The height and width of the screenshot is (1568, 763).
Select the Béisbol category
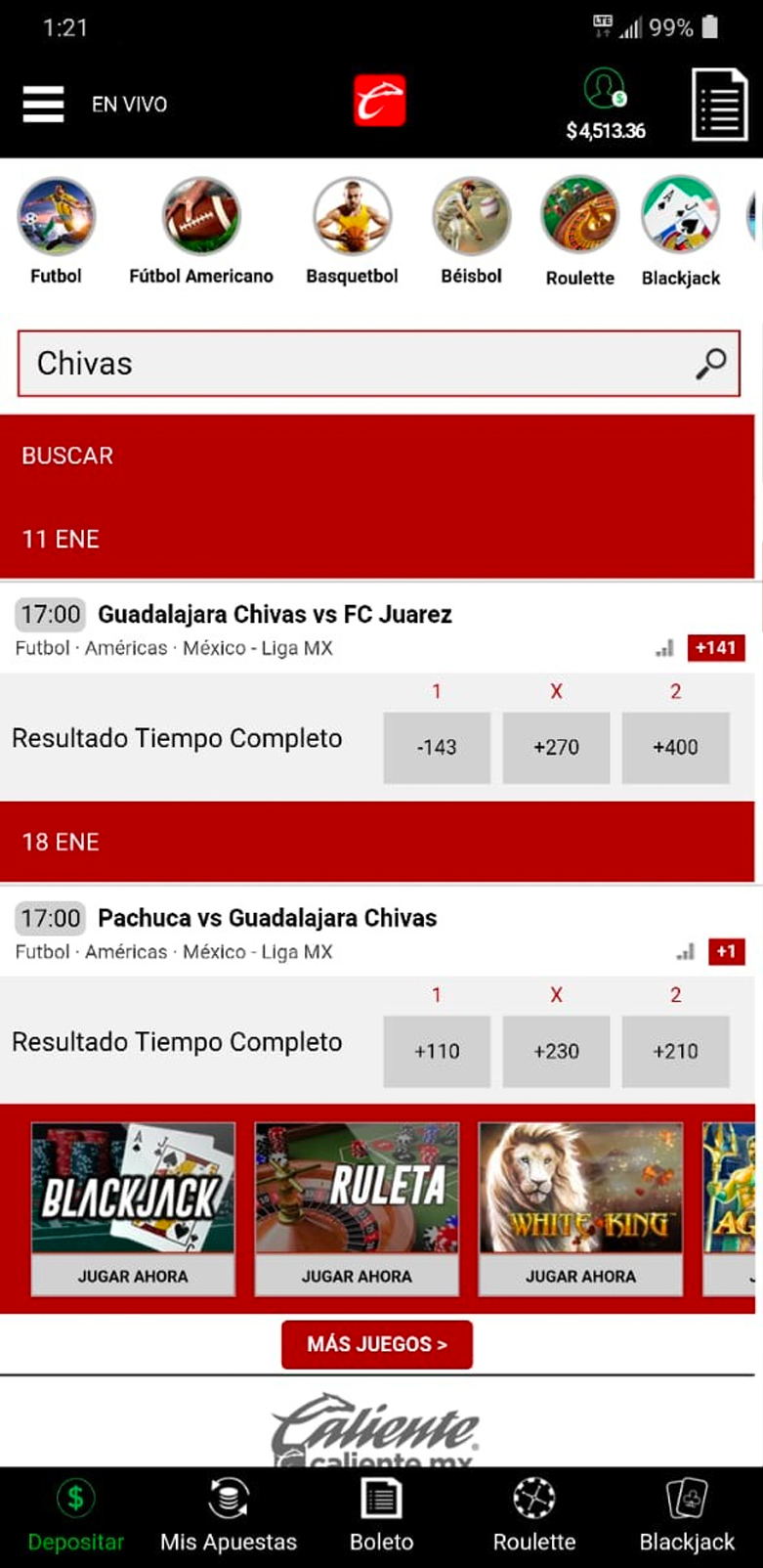pyautogui.click(x=471, y=231)
